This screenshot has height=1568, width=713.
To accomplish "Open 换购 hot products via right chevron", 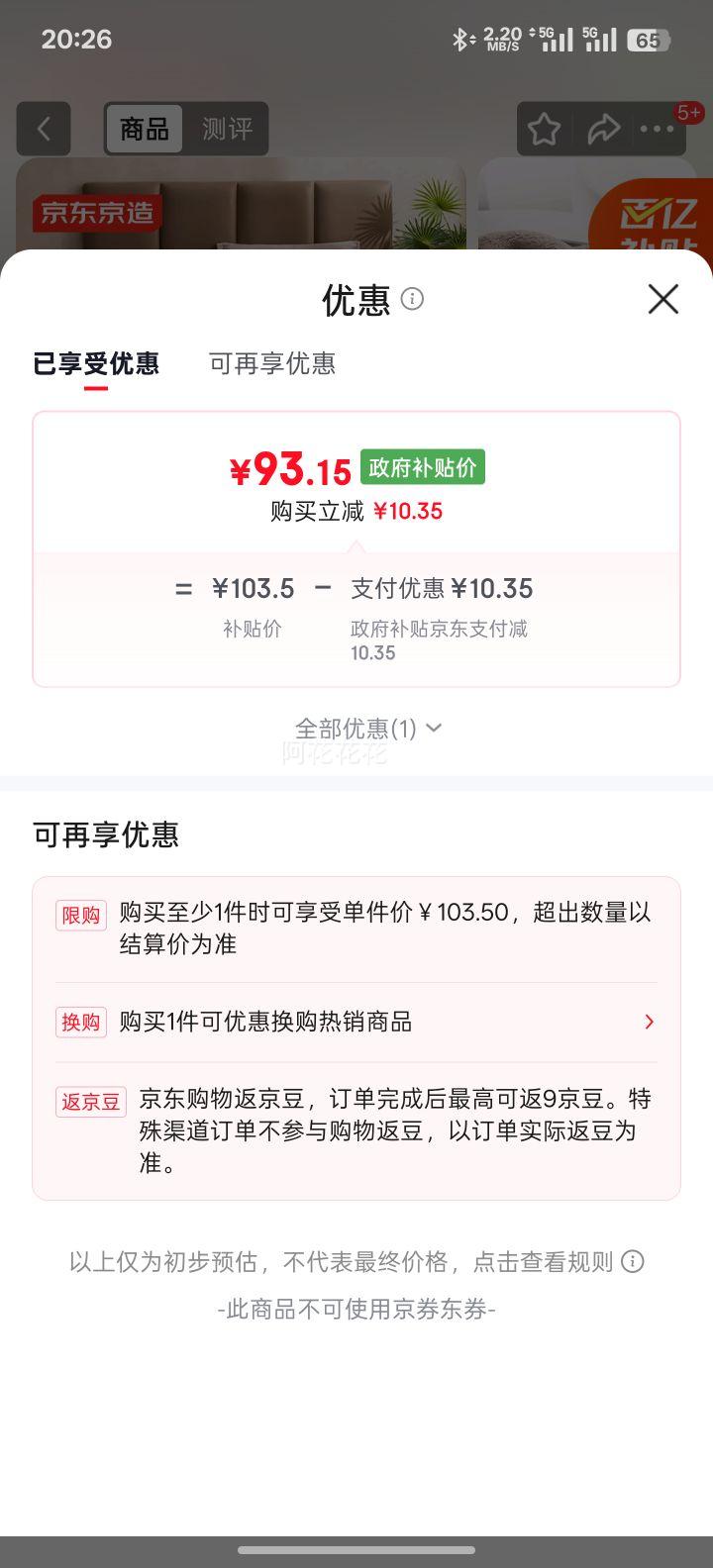I will [649, 1022].
